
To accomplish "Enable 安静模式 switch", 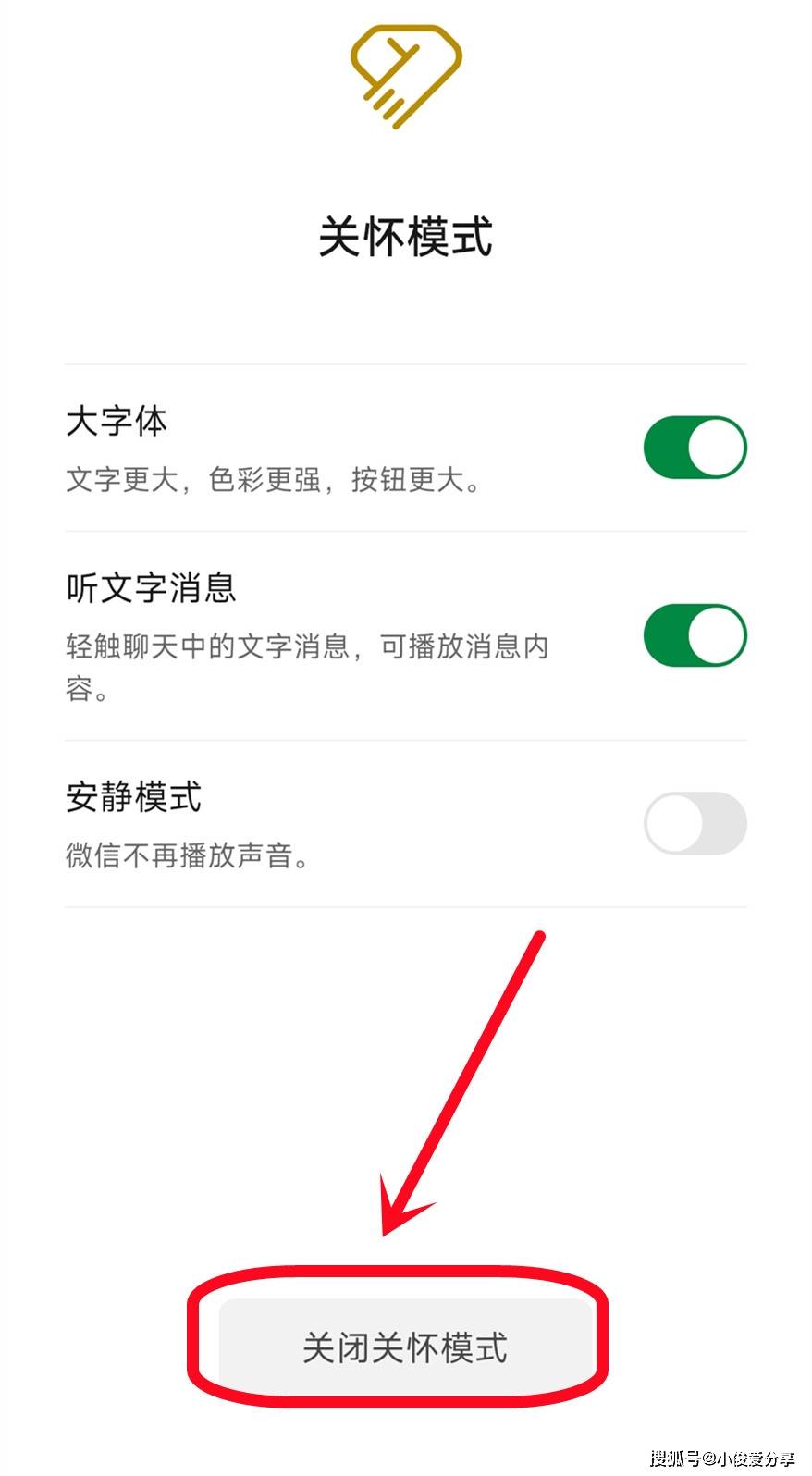I will coord(695,823).
